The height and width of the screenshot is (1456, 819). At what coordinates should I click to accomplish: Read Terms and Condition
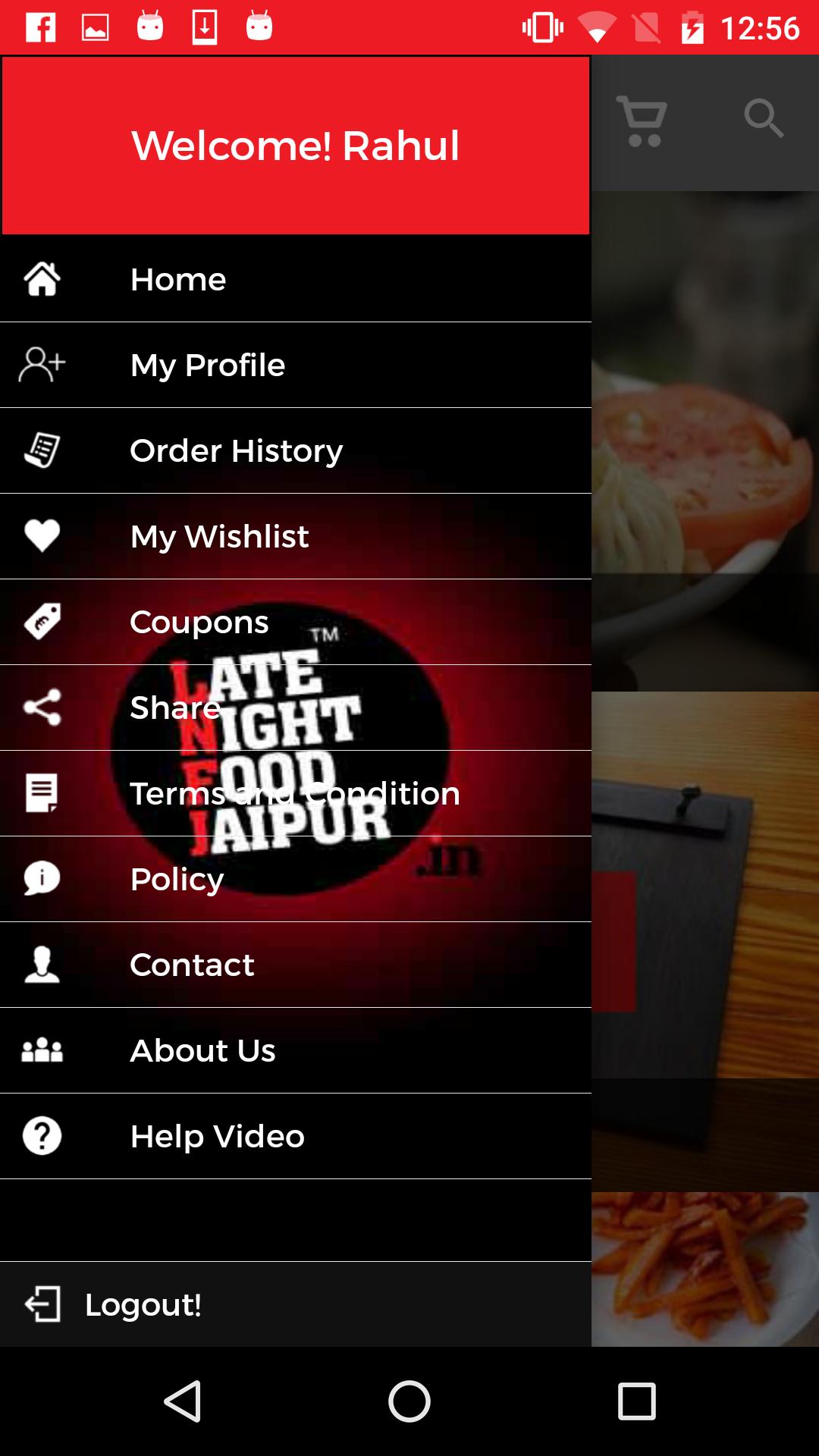point(295,793)
